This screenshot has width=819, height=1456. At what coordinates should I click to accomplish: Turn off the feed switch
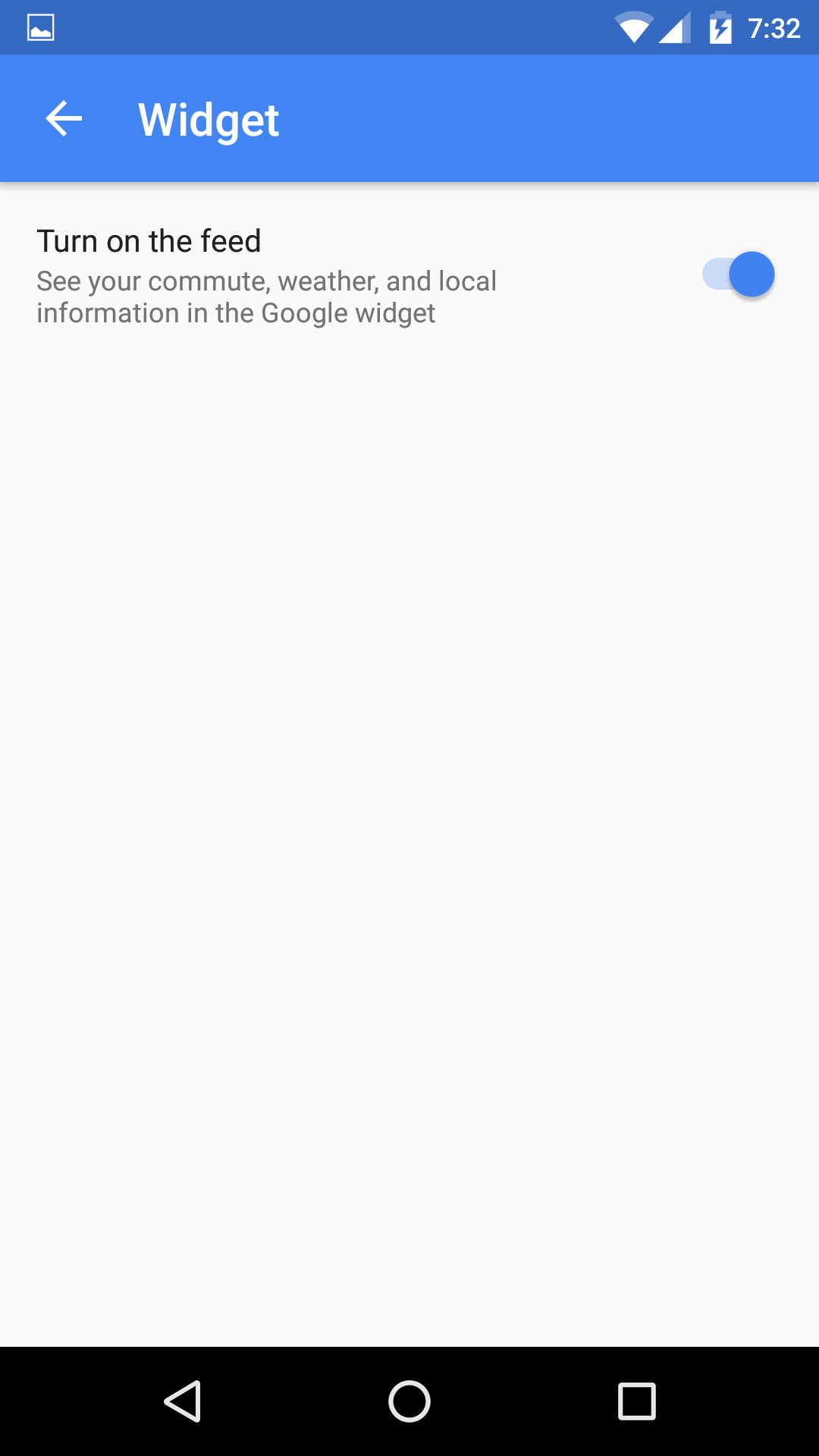coord(738,275)
